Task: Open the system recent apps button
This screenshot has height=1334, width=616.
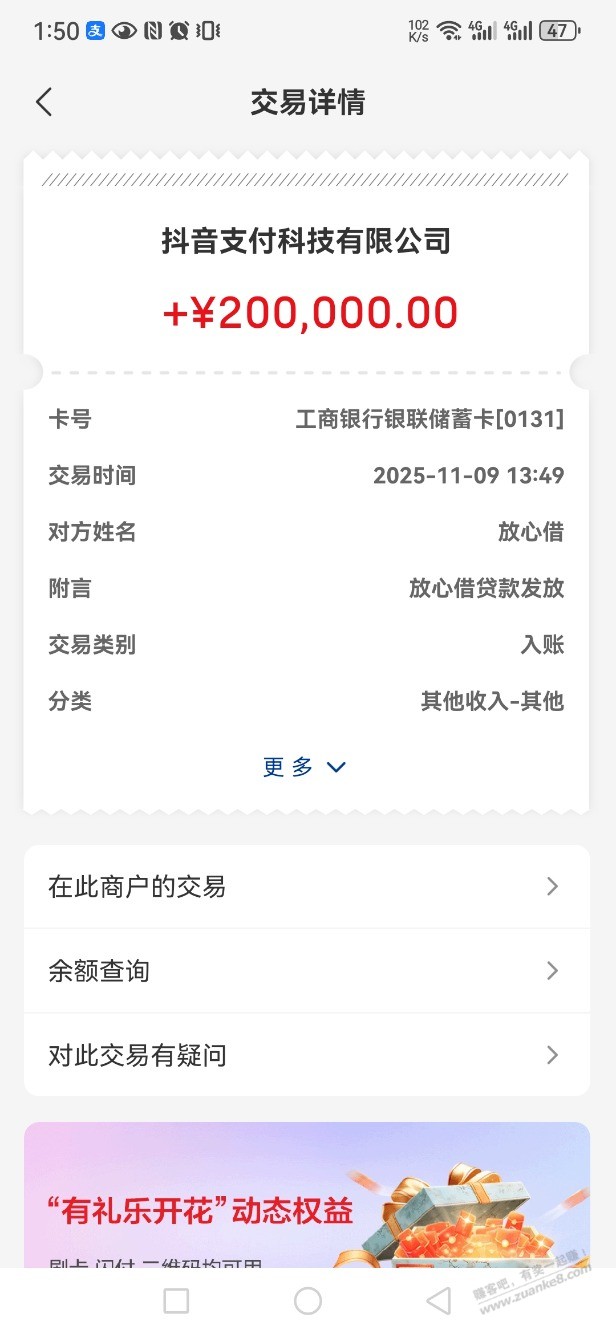Action: pos(176,1300)
